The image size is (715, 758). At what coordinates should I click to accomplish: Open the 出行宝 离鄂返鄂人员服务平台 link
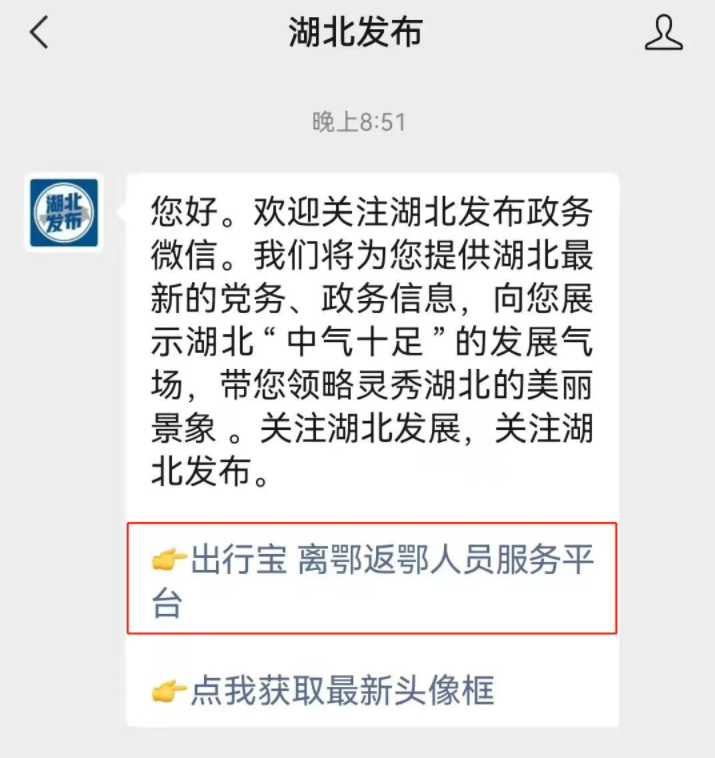tap(372, 580)
